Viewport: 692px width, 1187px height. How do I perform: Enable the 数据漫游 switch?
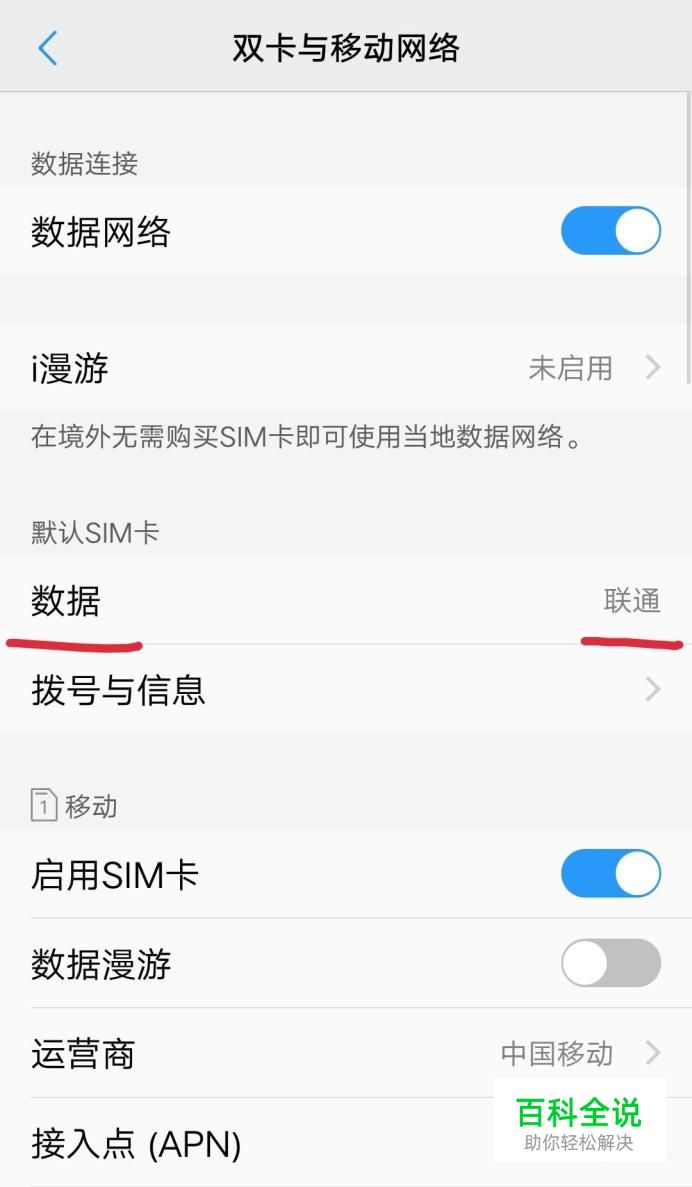610,963
